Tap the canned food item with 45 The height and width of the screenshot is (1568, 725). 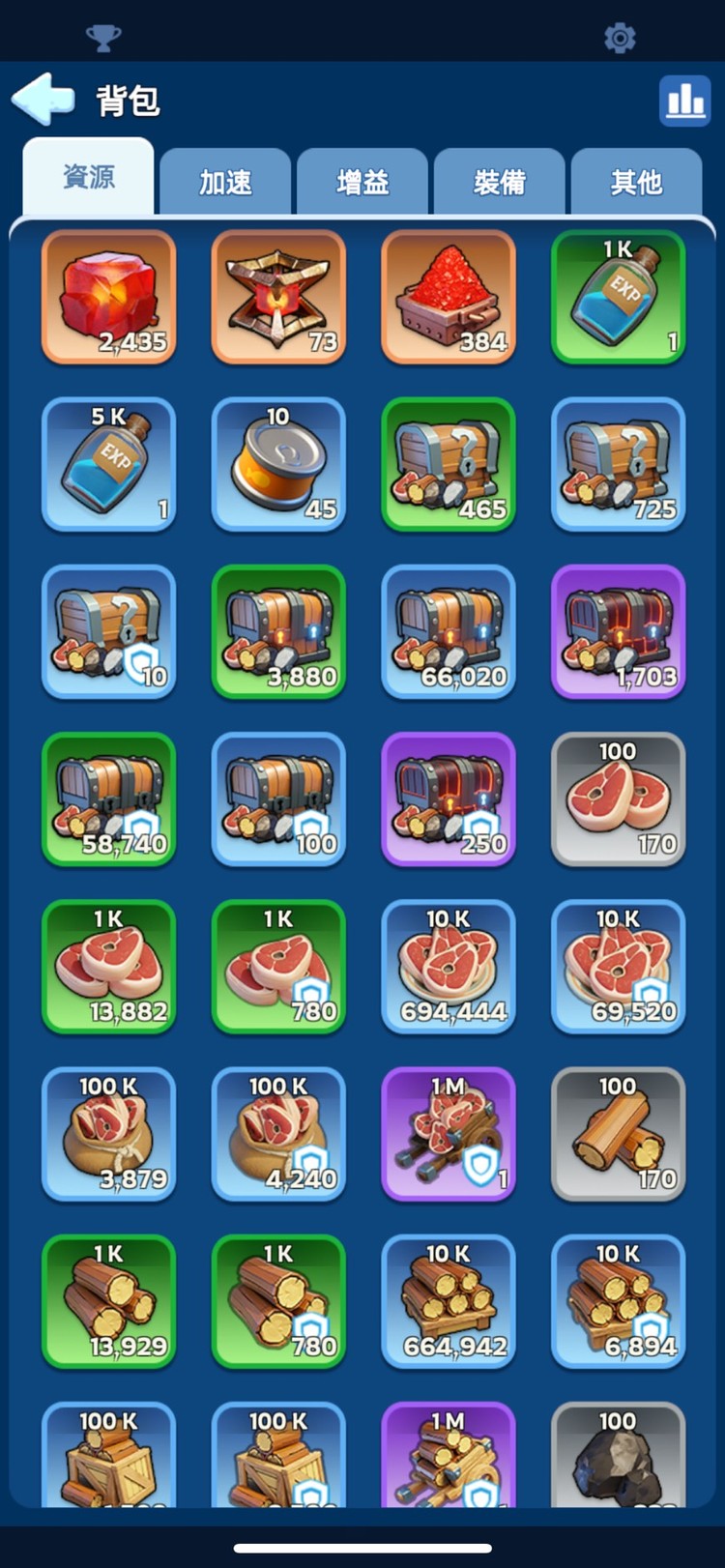pyautogui.click(x=278, y=464)
